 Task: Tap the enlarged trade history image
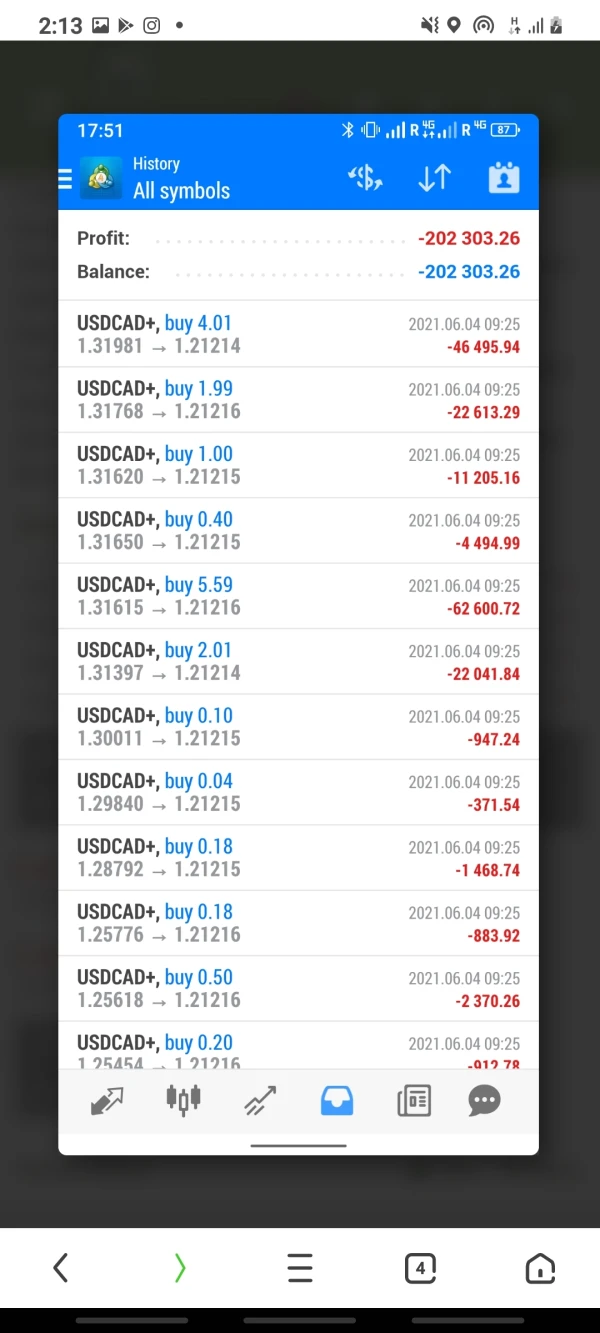pyautogui.click(x=298, y=634)
